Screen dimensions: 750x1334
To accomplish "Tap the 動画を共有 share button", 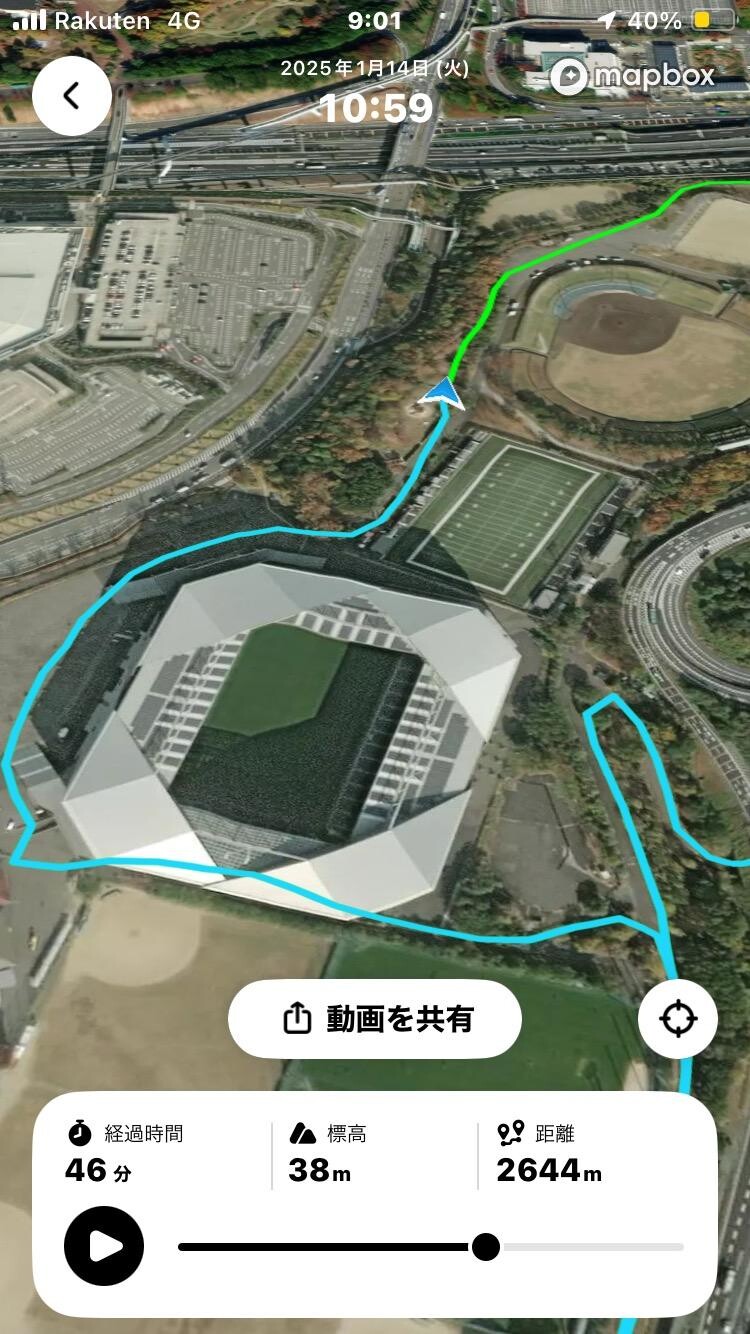I will (374, 1018).
